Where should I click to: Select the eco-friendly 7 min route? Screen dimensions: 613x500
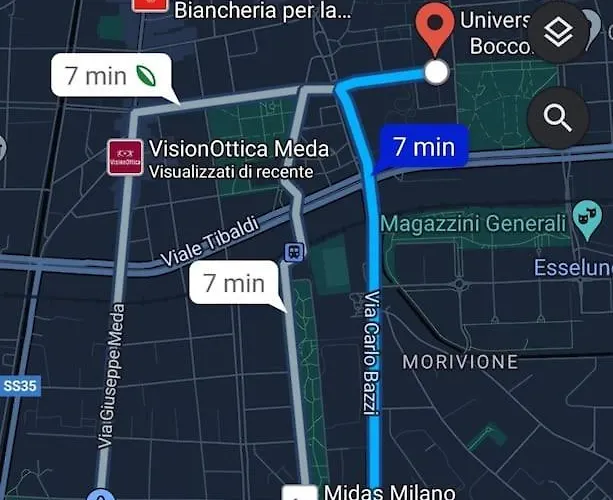pos(110,75)
